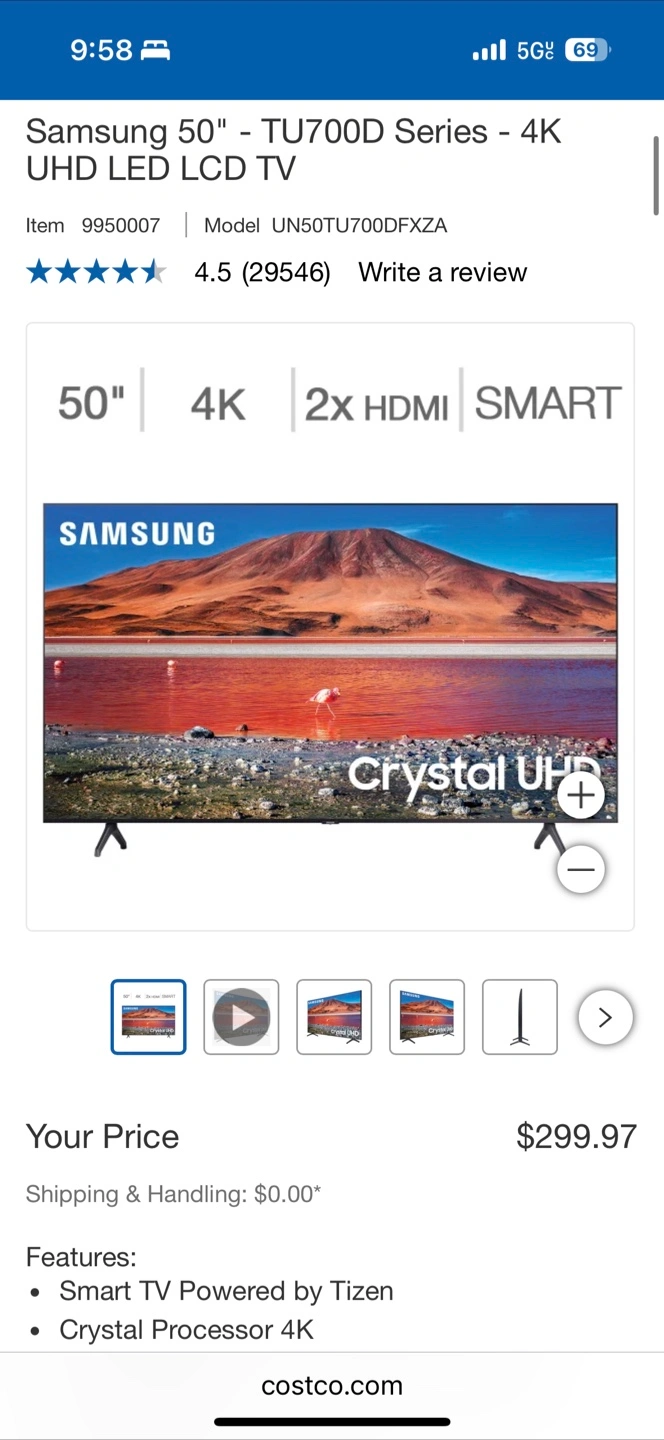Select the side-profile TV thumbnail
This screenshot has width=664, height=1440.
[x=520, y=1017]
